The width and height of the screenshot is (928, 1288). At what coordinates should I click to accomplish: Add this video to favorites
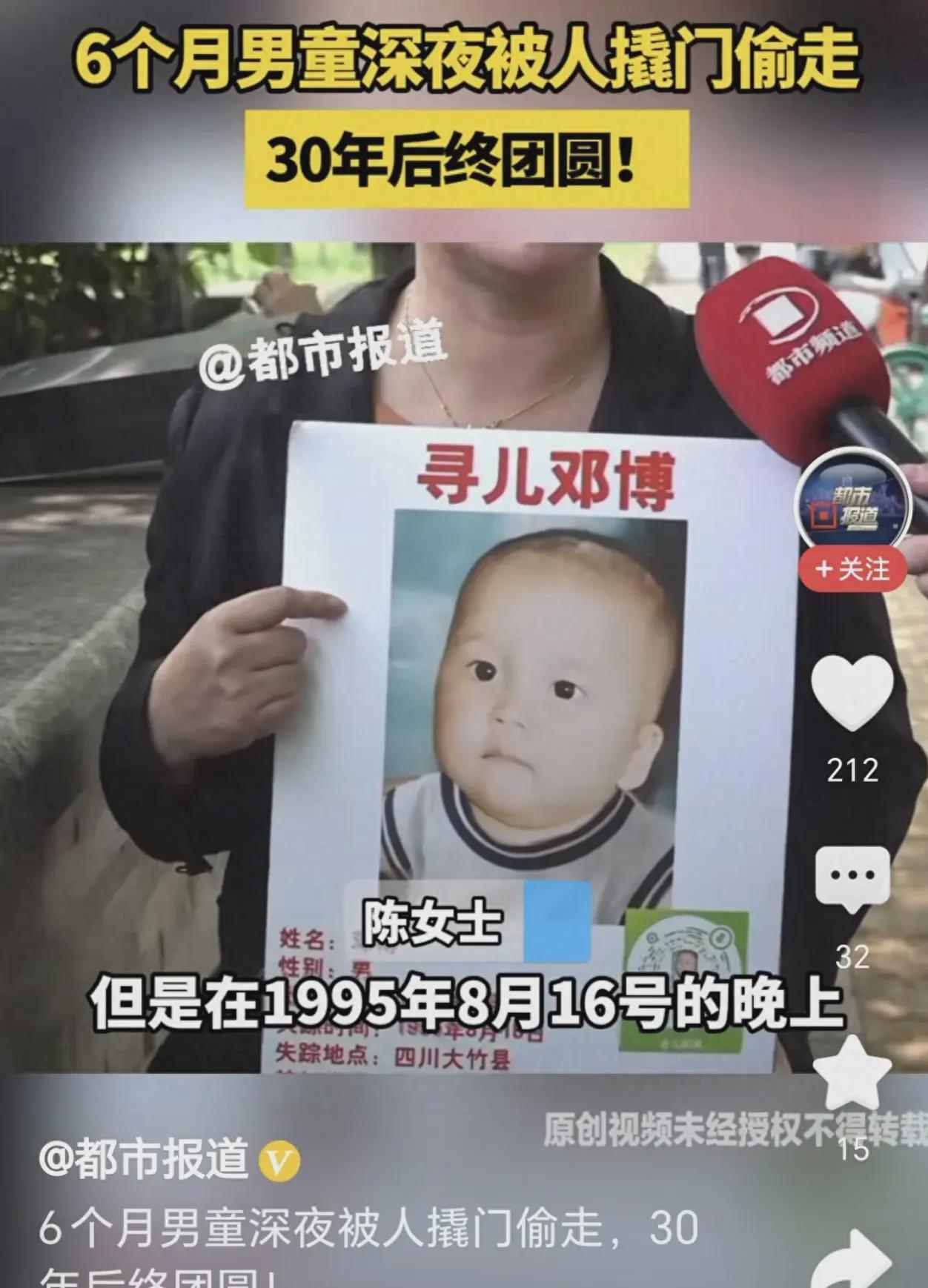(852, 1072)
